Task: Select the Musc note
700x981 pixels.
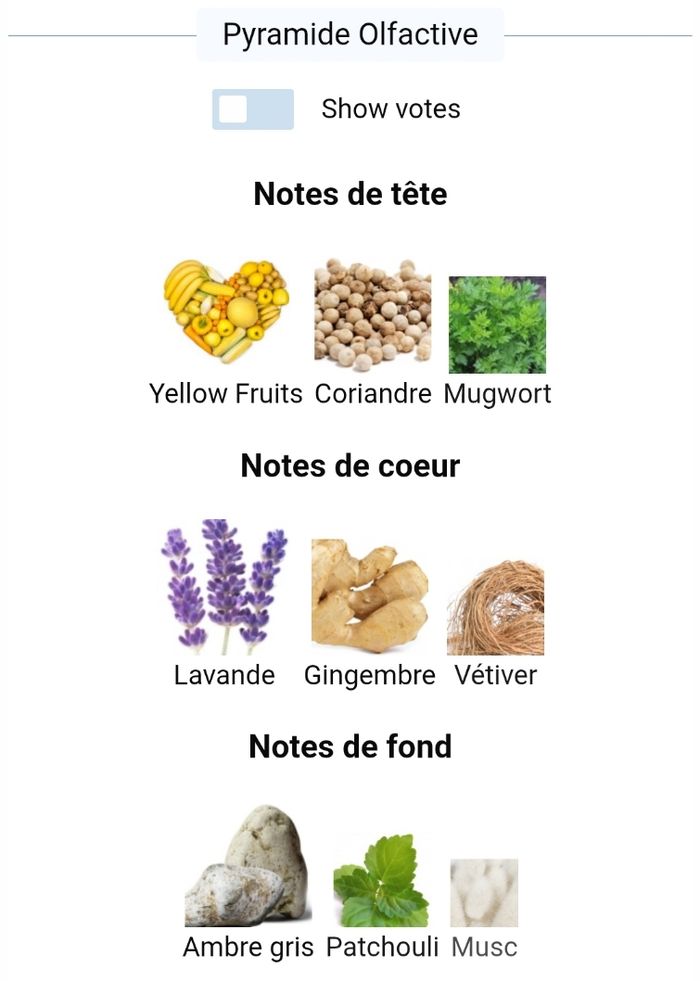Action: (484, 892)
